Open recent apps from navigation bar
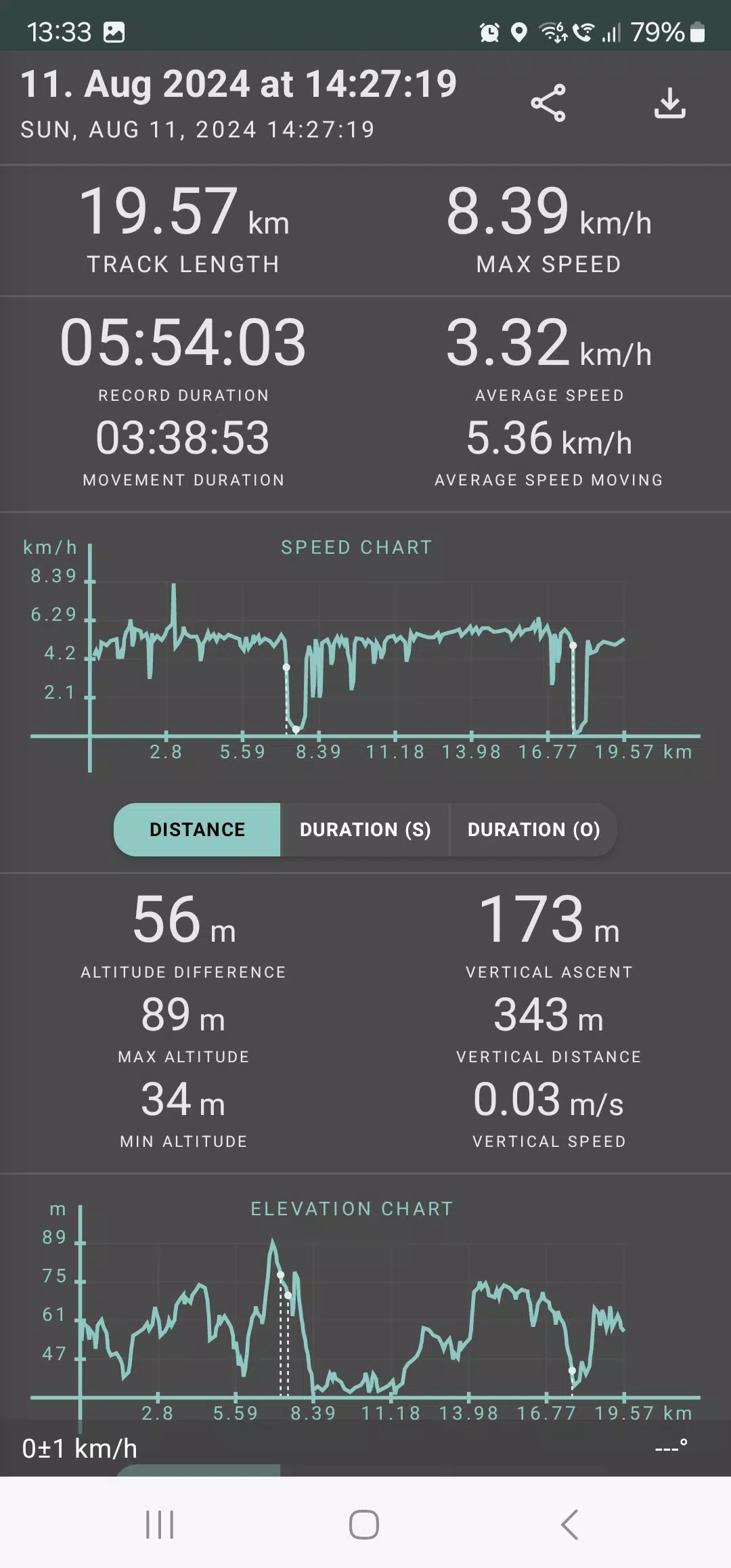 pyautogui.click(x=160, y=1525)
